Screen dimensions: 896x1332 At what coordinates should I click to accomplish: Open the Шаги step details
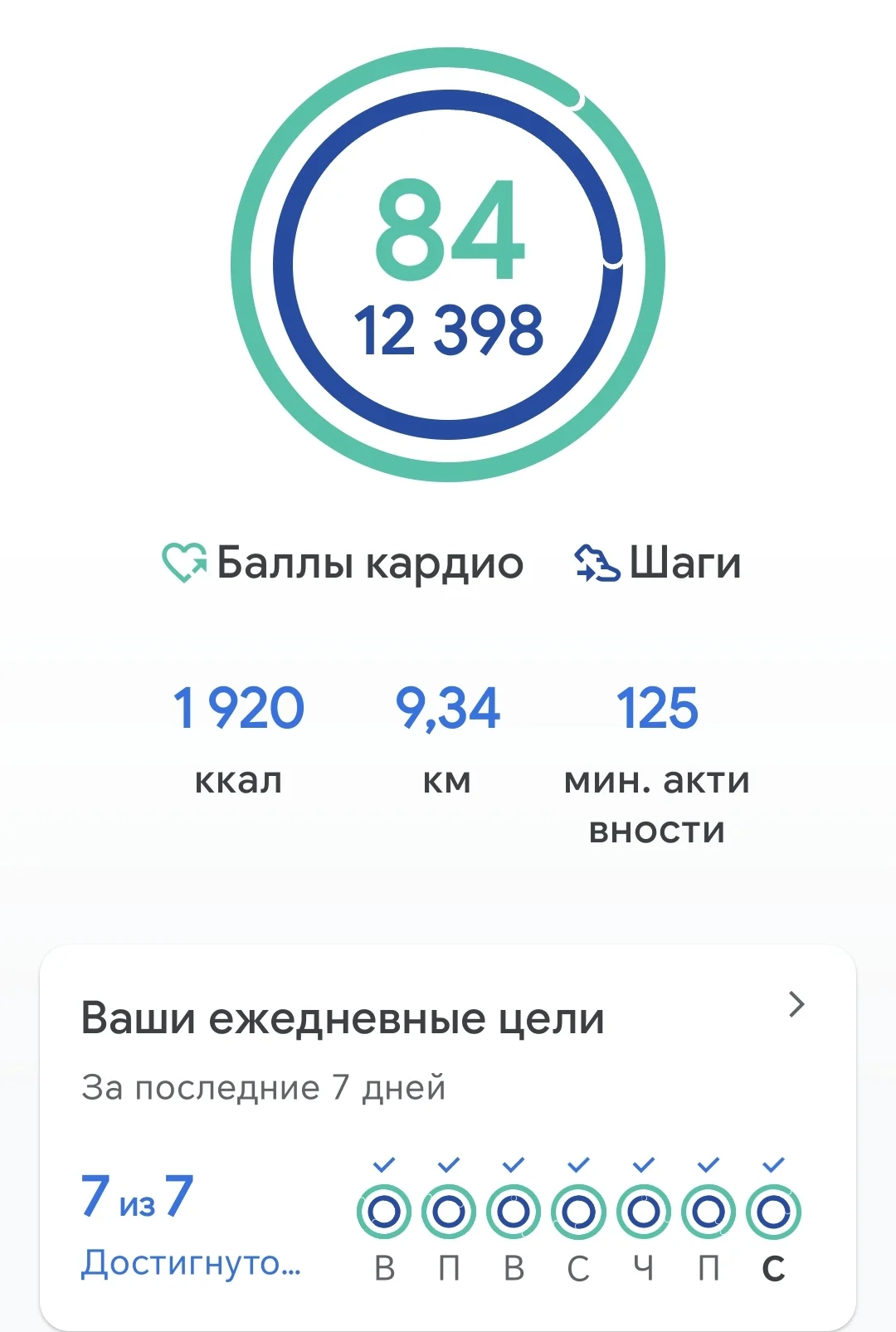coord(658,564)
